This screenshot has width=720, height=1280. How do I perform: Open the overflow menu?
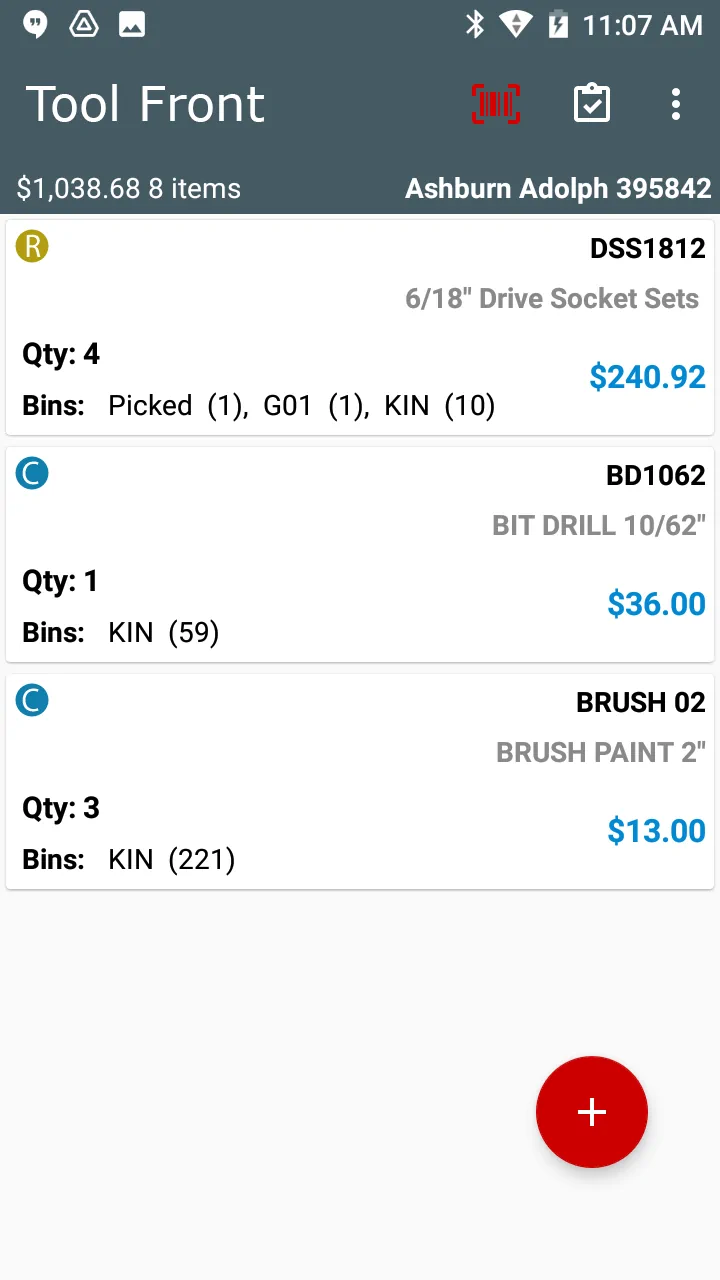click(x=676, y=104)
